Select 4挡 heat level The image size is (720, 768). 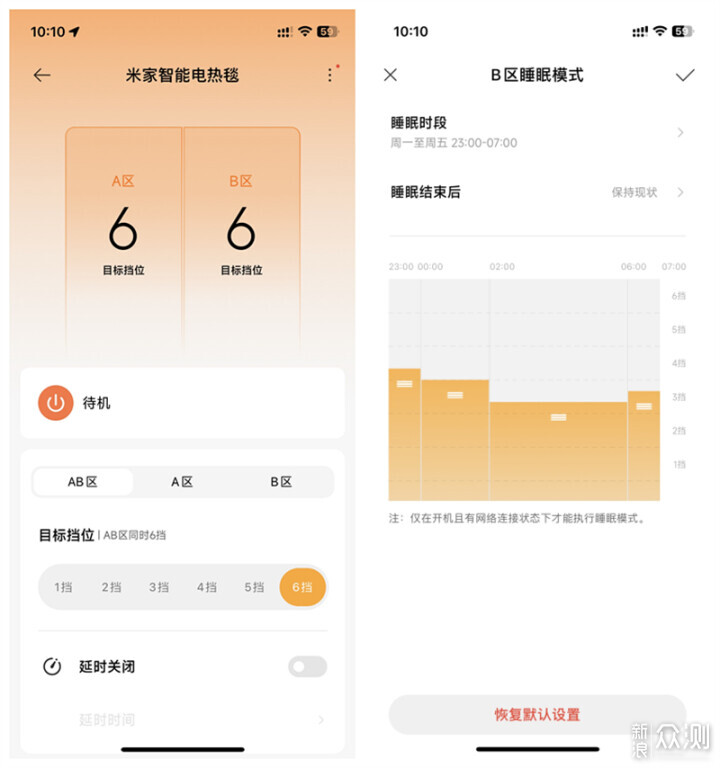point(207,587)
